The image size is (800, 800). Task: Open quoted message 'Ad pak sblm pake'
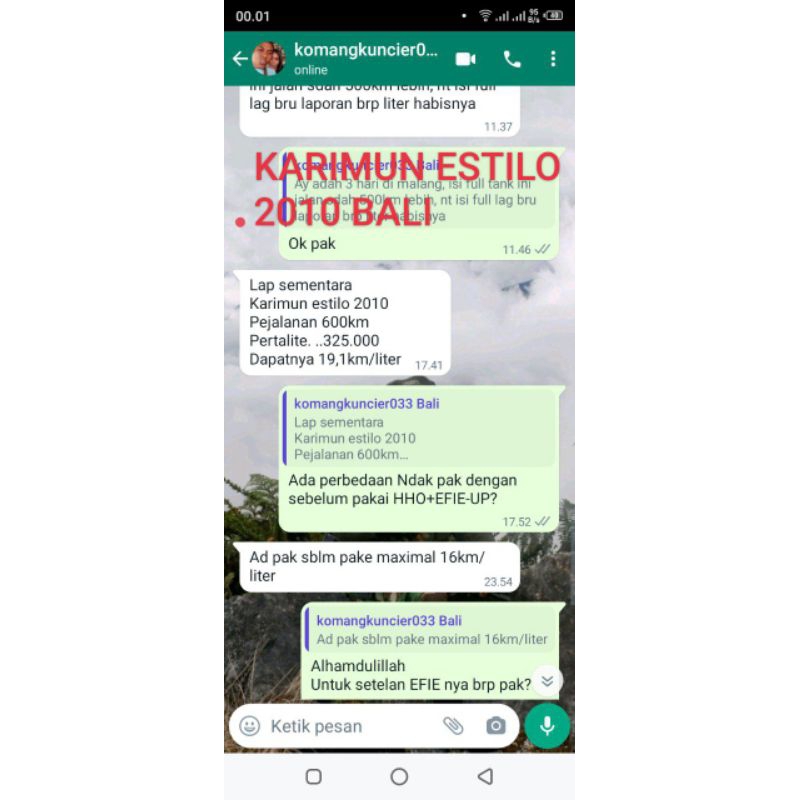(x=431, y=630)
